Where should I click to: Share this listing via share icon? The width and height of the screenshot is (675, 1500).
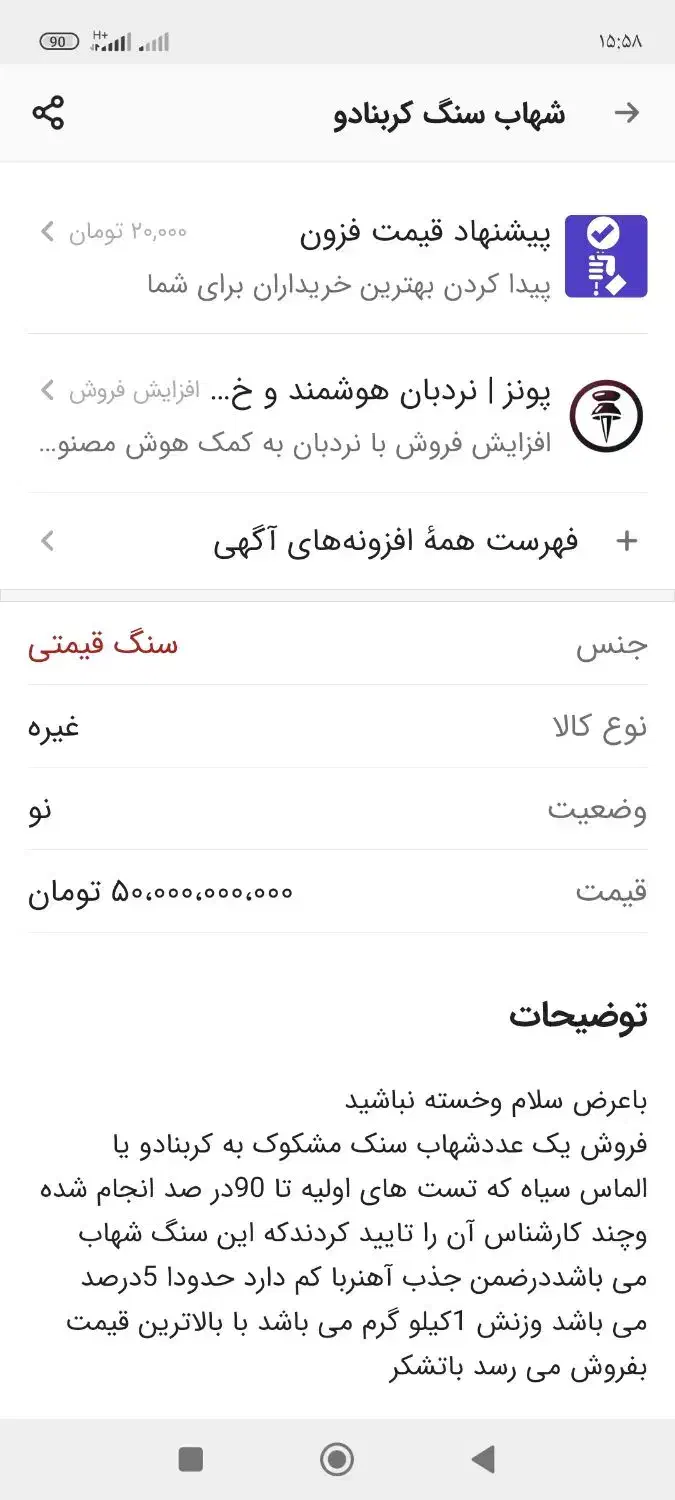(48, 113)
